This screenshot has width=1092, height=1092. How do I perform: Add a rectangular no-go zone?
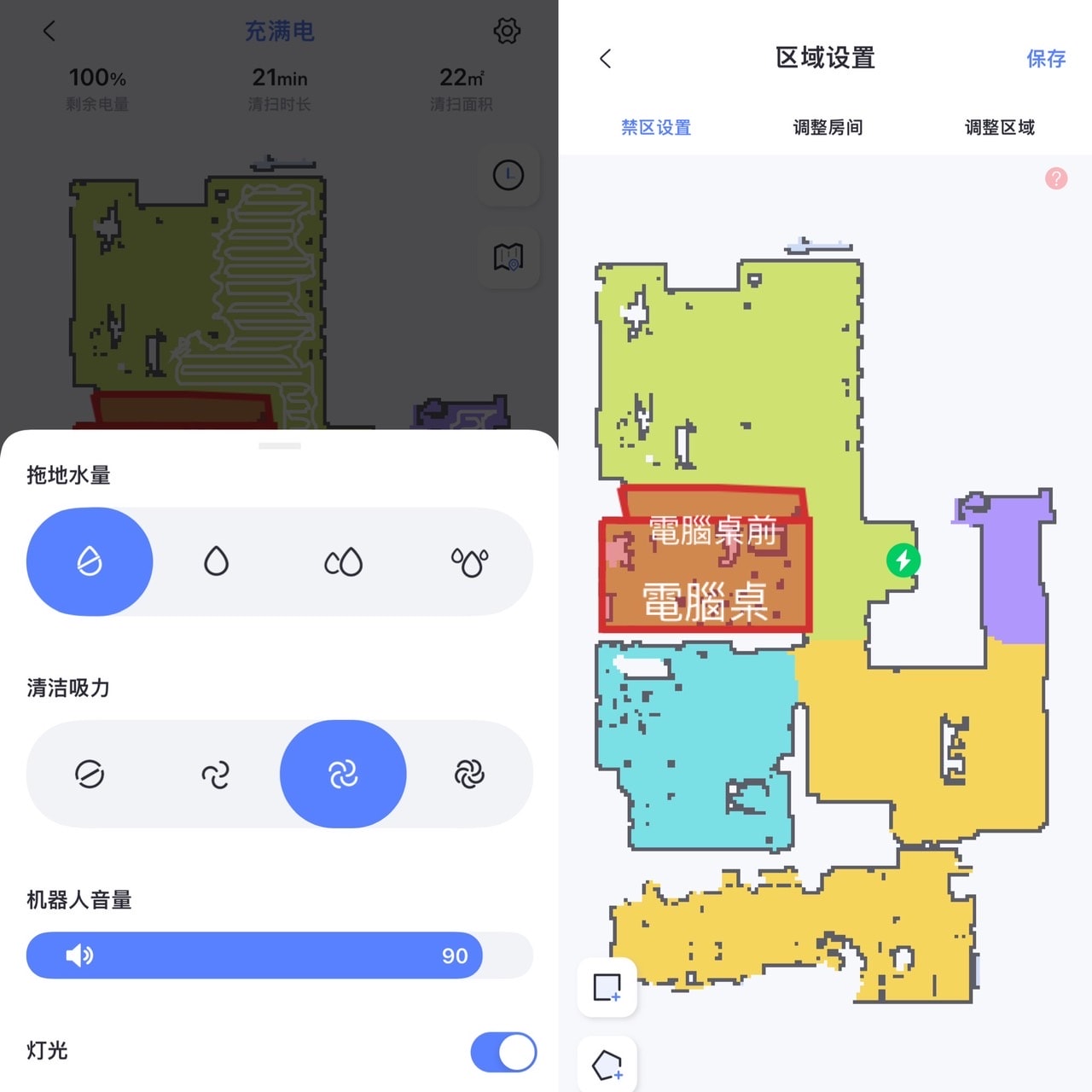point(607,987)
